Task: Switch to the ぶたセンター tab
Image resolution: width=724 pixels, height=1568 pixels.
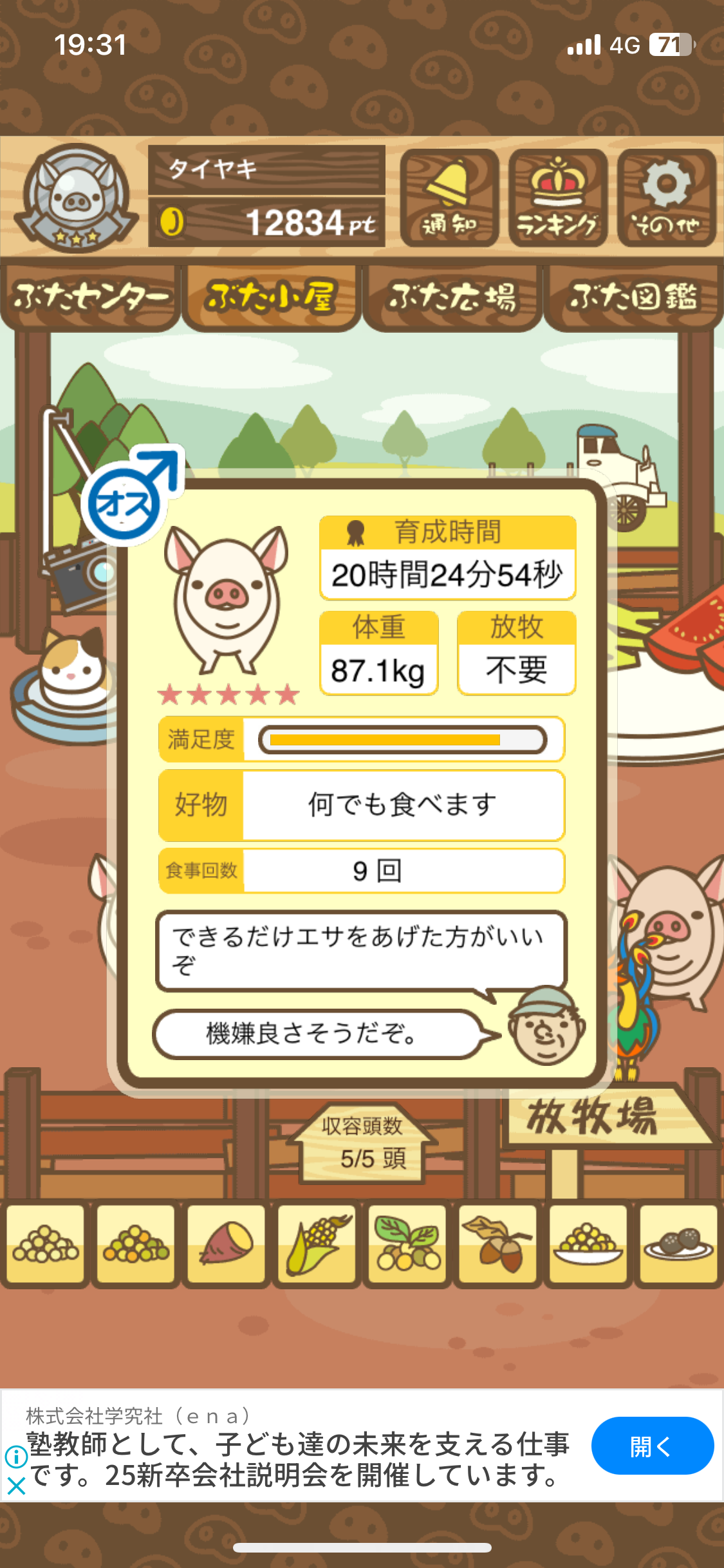Action: pyautogui.click(x=90, y=297)
